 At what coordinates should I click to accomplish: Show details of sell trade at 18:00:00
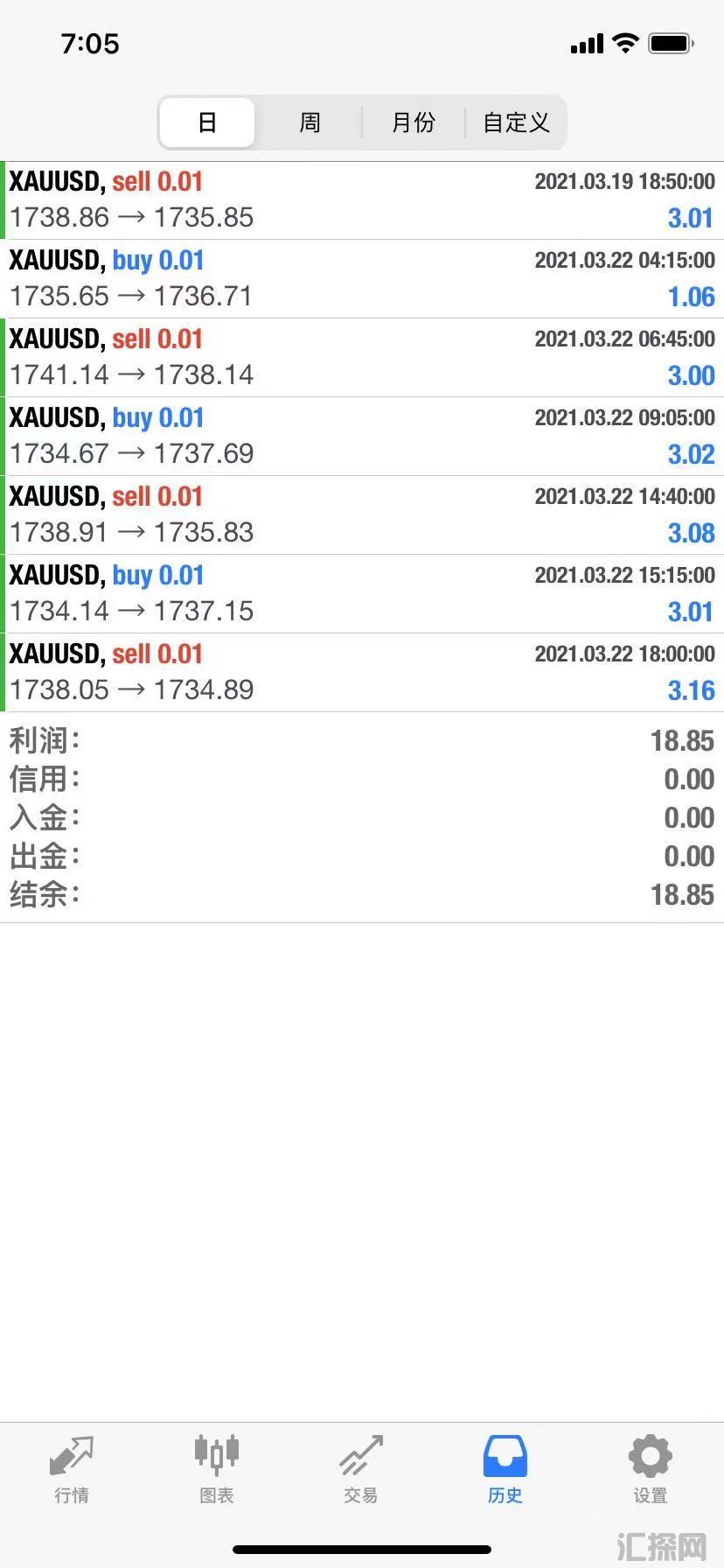point(362,673)
